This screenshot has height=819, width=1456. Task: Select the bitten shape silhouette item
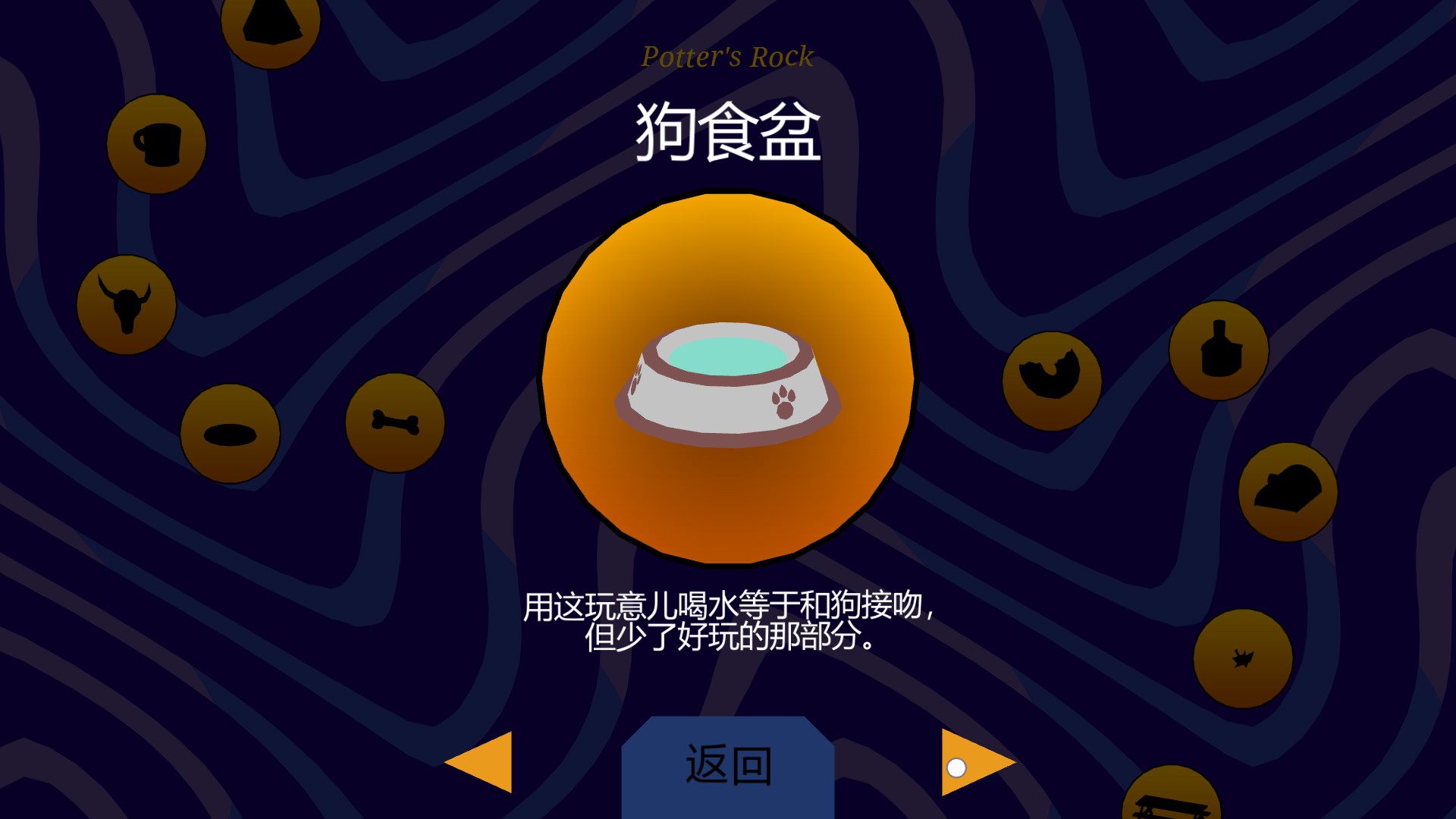pyautogui.click(x=1052, y=381)
